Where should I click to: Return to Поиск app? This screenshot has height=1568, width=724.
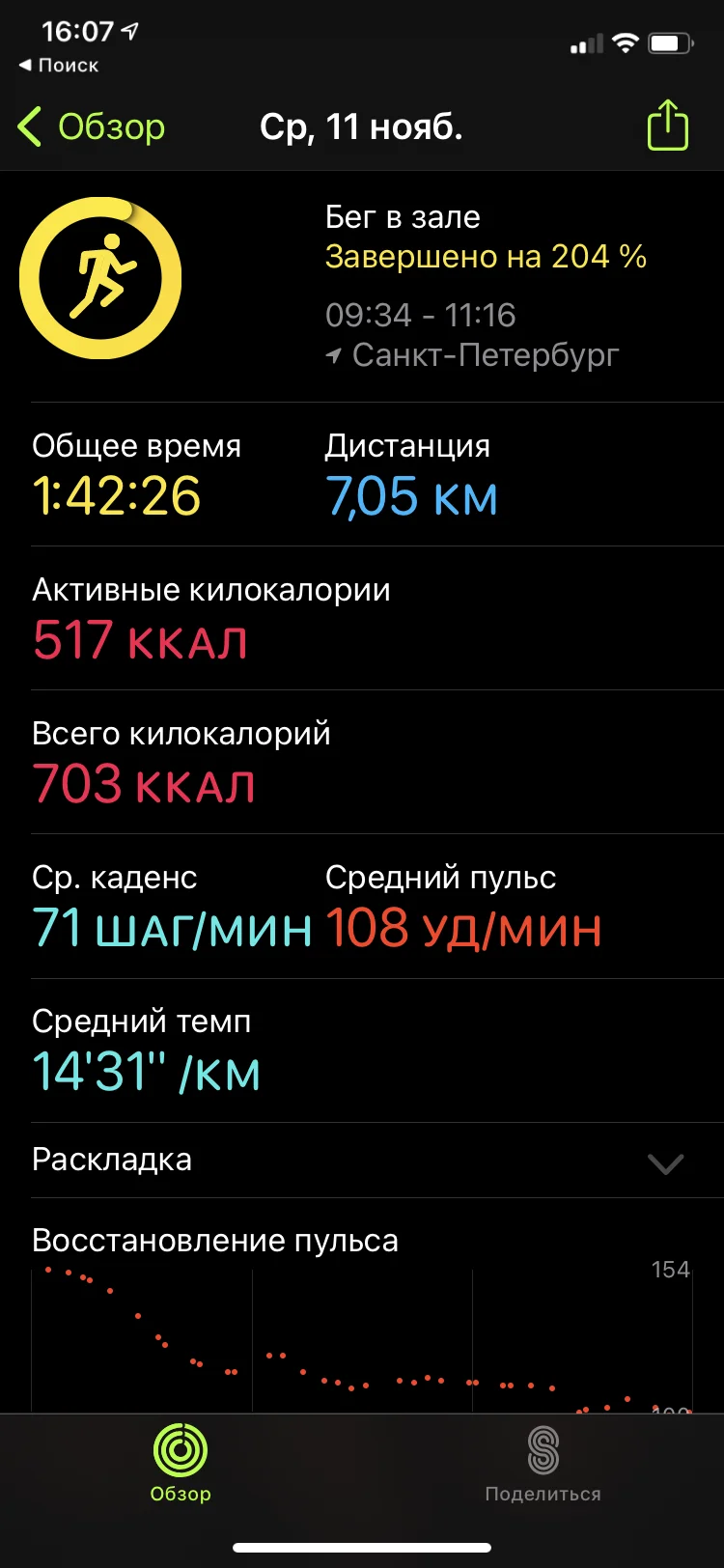pos(58,66)
